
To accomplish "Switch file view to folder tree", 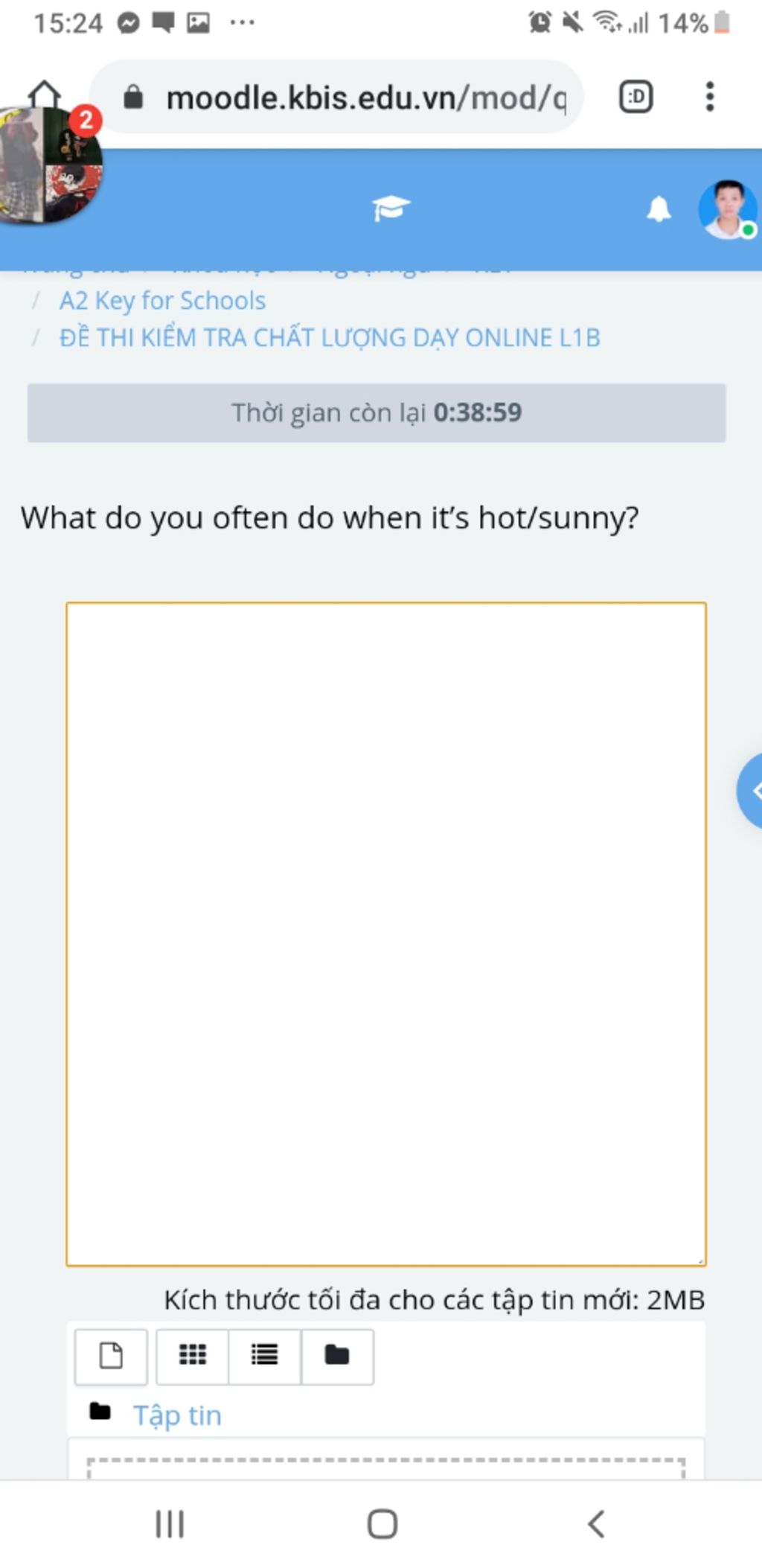I will pos(336,1356).
